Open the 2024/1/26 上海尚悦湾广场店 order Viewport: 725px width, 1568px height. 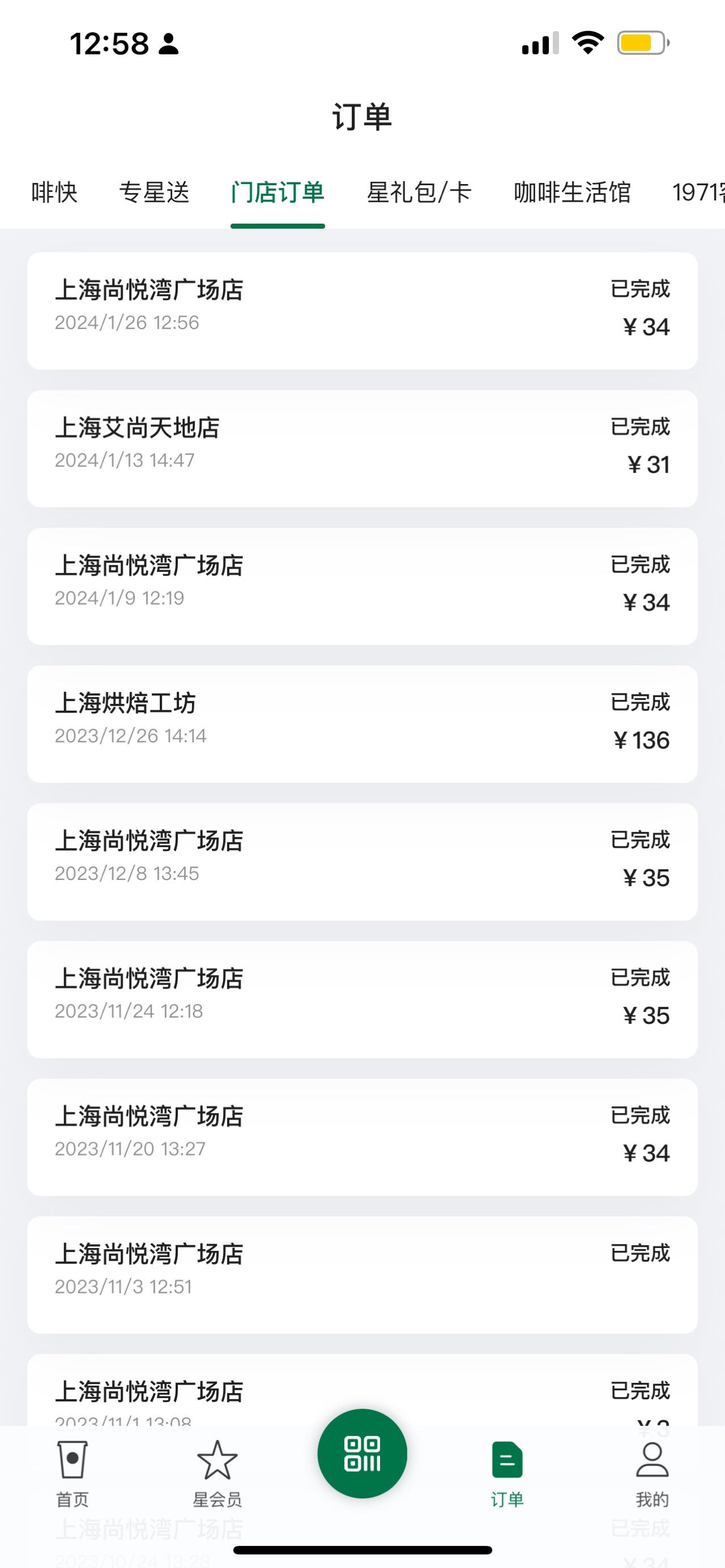point(362,310)
